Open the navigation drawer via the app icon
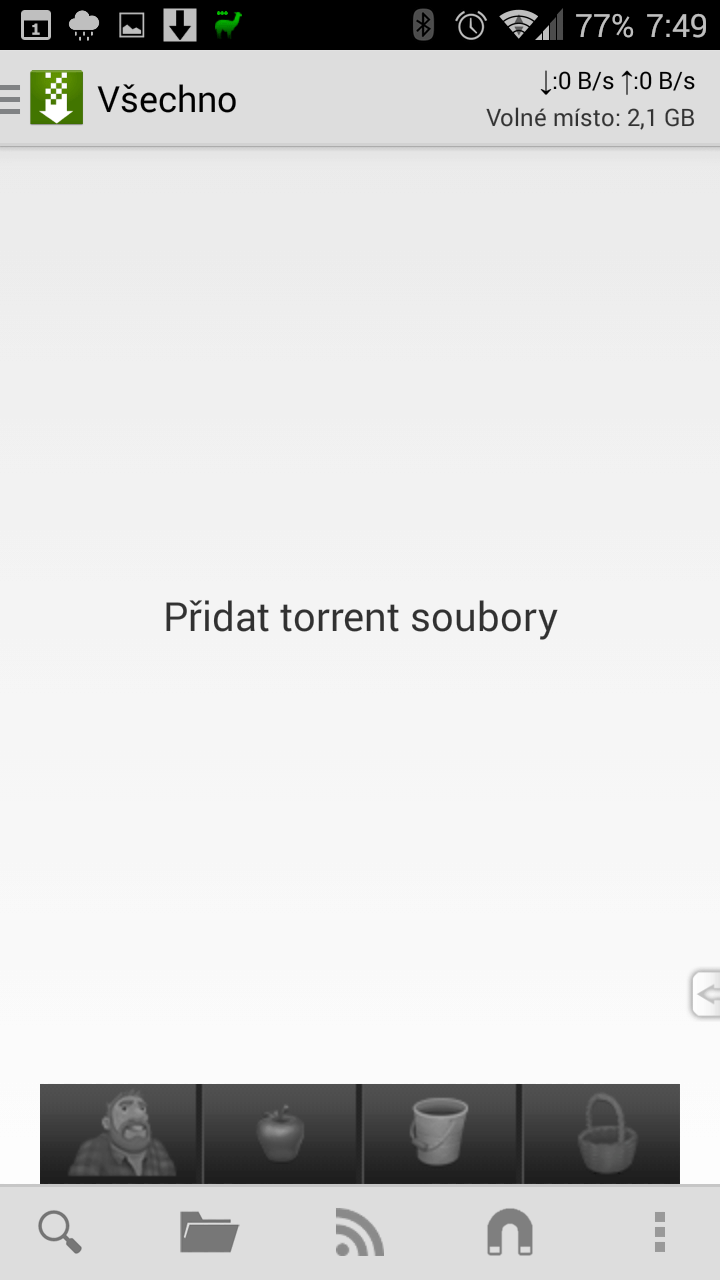Viewport: 720px width, 1280px height. coord(56,98)
